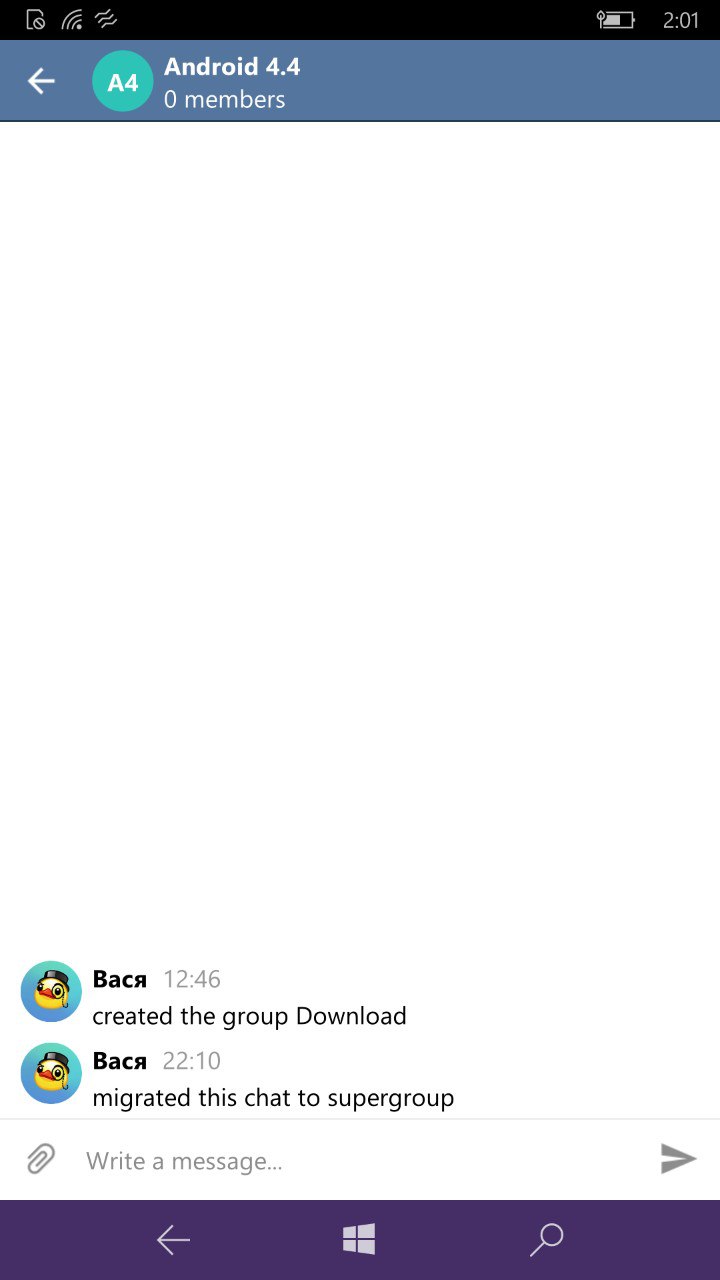Open Вася's avatar on the created group message
Image resolution: width=720 pixels, height=1280 pixels.
click(x=51, y=992)
